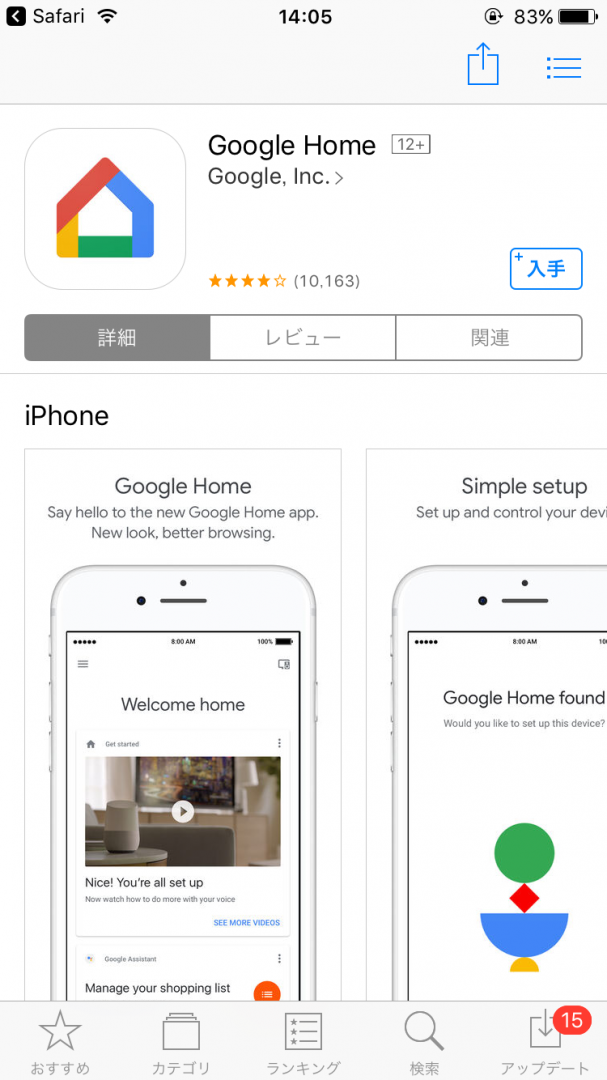Image resolution: width=607 pixels, height=1080 pixels.
Task: Switch to the 関連 tab
Action: pos(489,338)
